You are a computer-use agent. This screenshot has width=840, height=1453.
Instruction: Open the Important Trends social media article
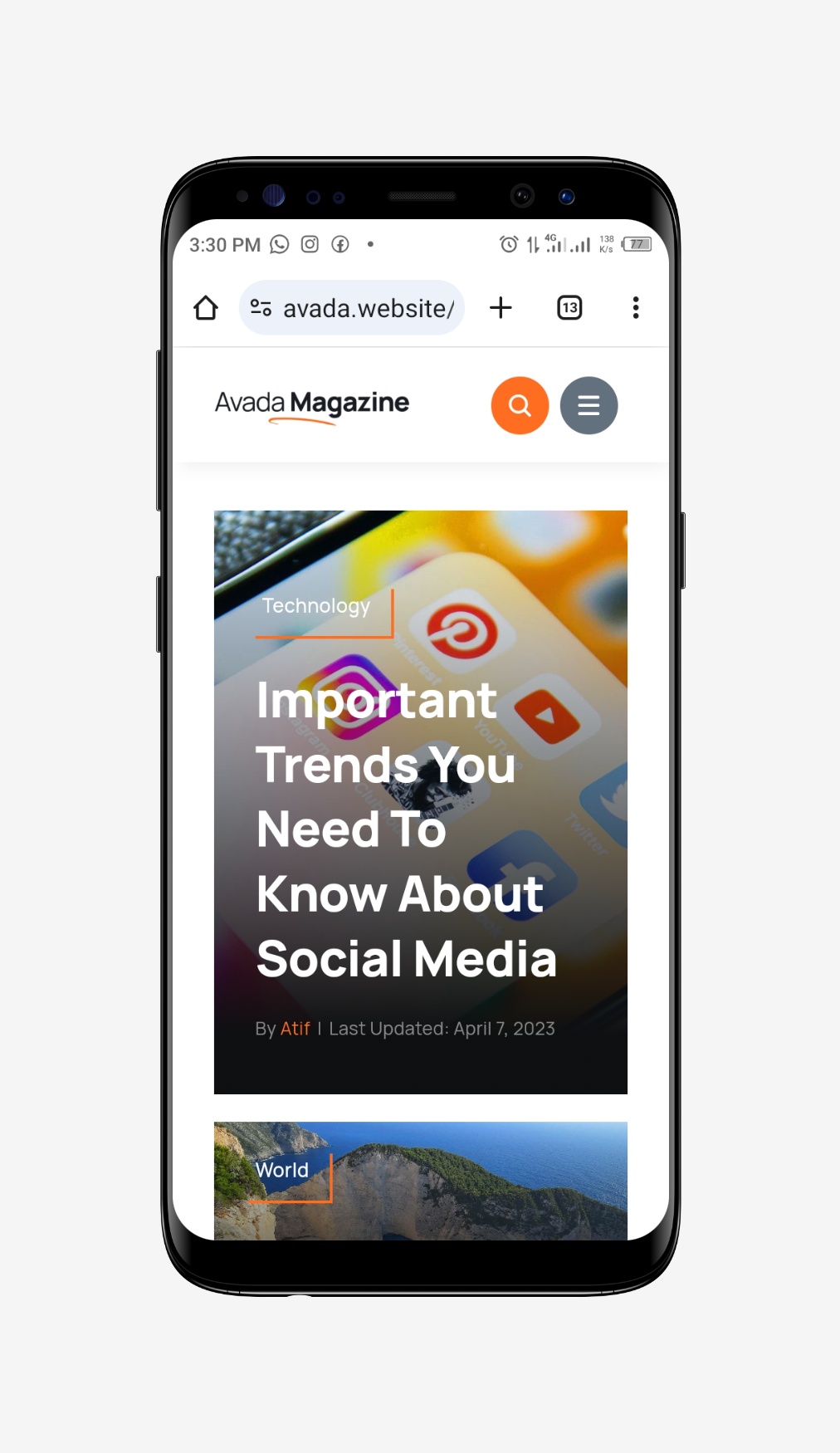(x=405, y=829)
